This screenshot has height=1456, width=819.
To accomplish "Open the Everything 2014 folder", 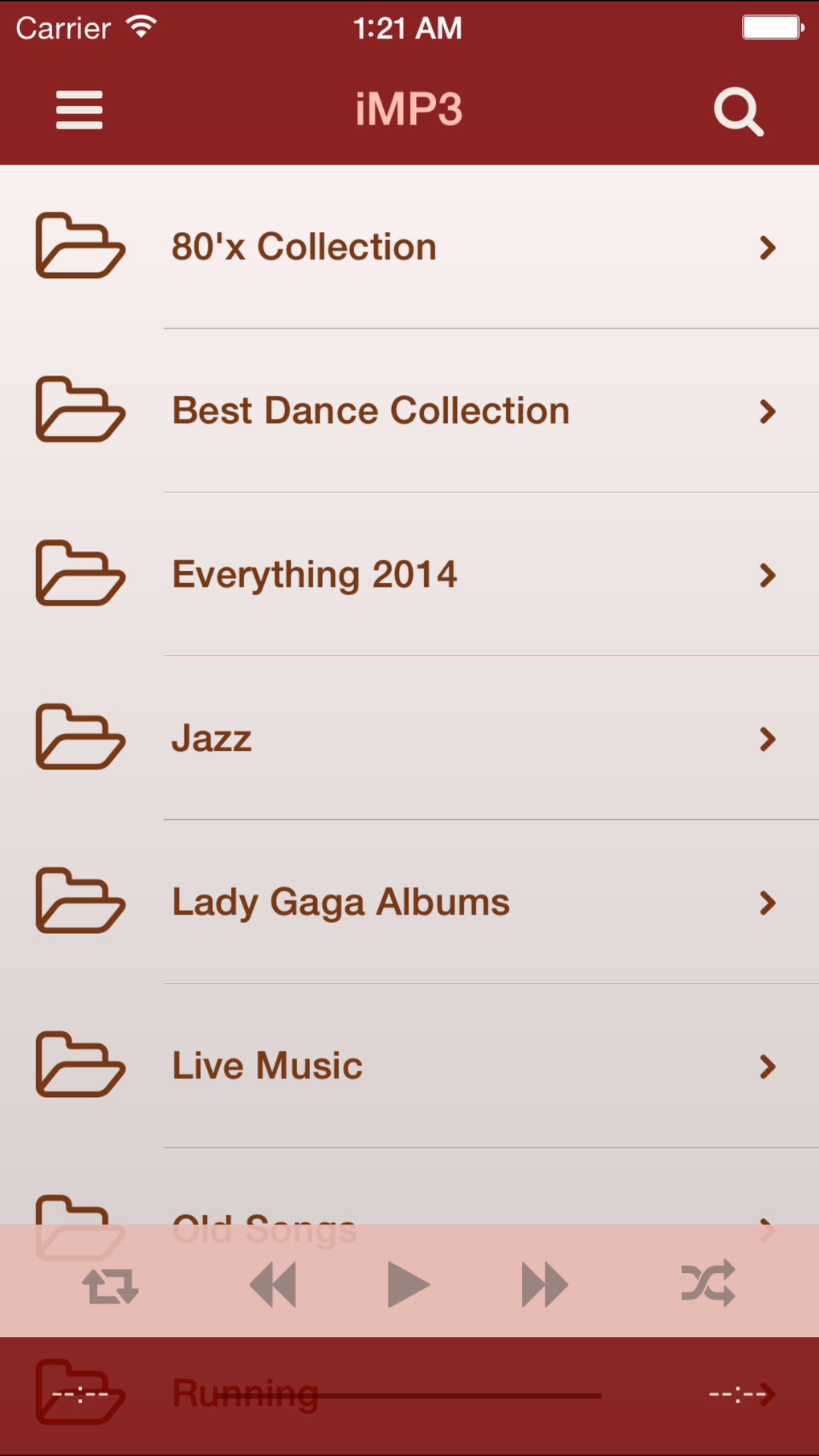I will coord(409,574).
